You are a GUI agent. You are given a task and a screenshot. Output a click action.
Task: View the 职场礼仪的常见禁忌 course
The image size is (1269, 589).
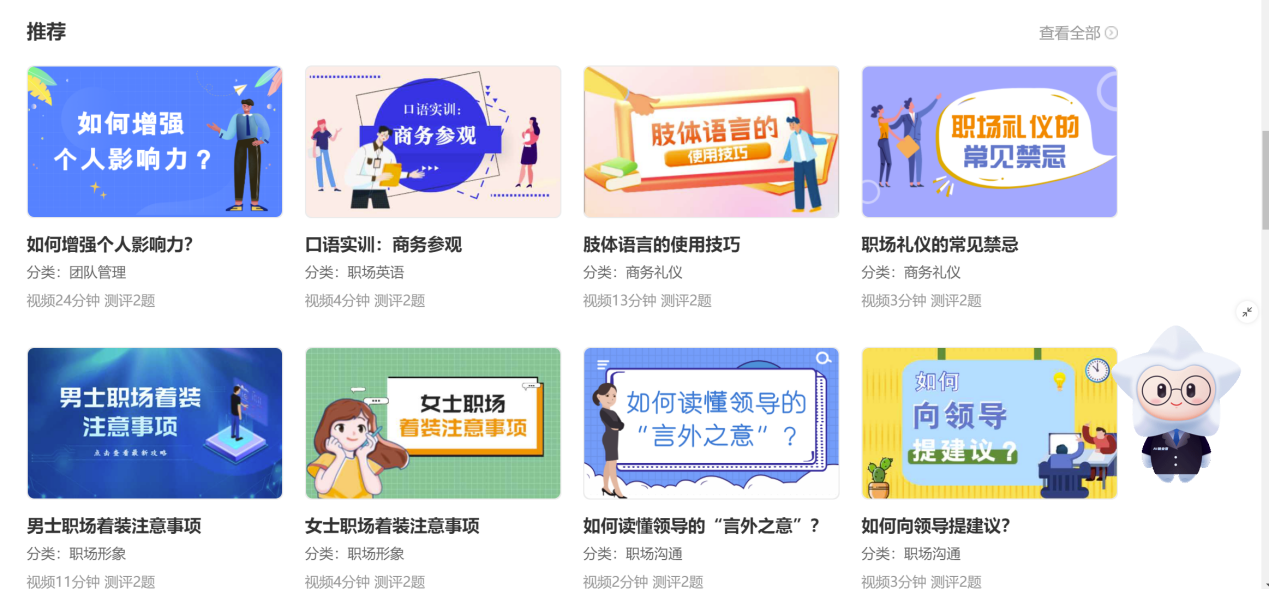click(x=988, y=142)
